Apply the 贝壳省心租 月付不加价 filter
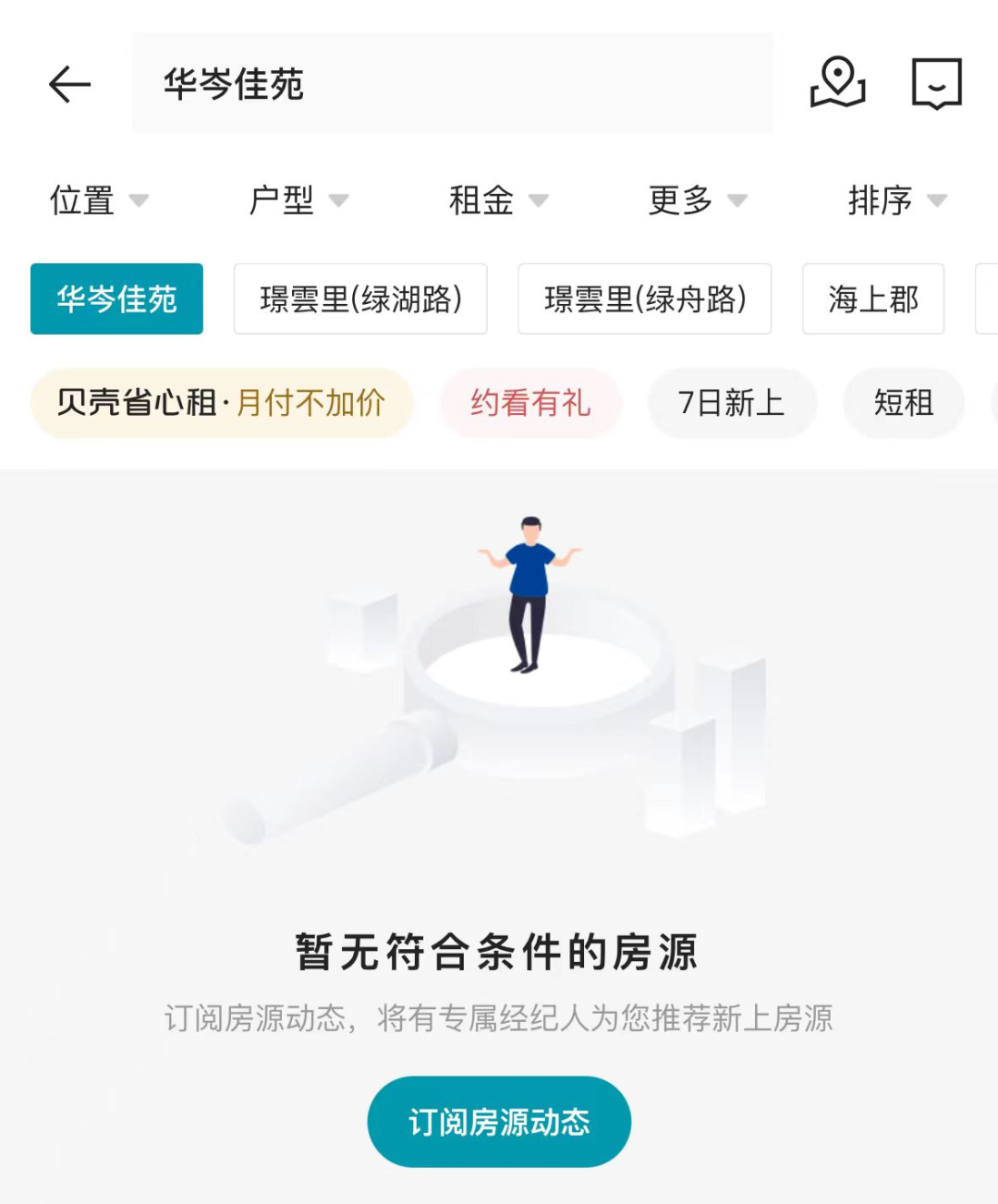998x1204 pixels. pyautogui.click(x=222, y=403)
